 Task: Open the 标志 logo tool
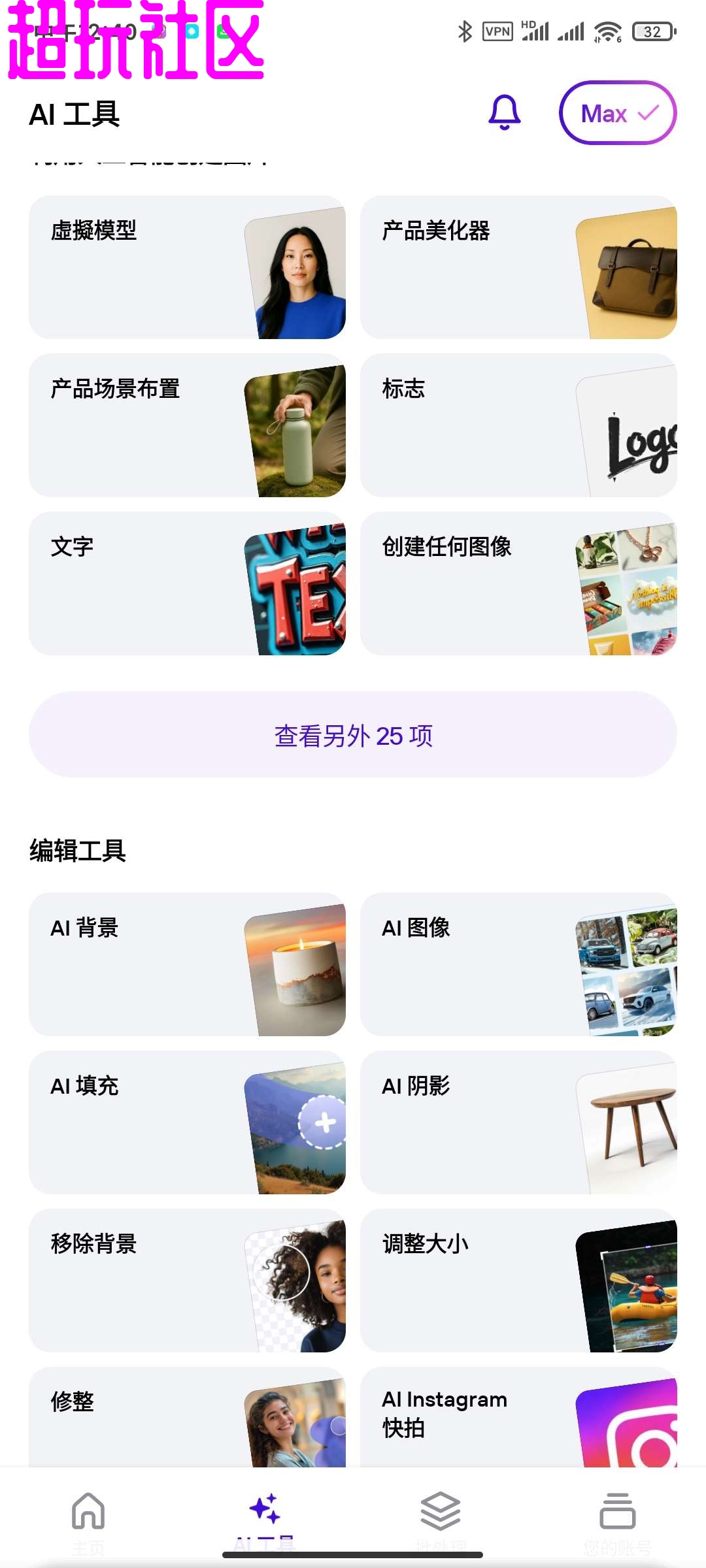click(518, 425)
